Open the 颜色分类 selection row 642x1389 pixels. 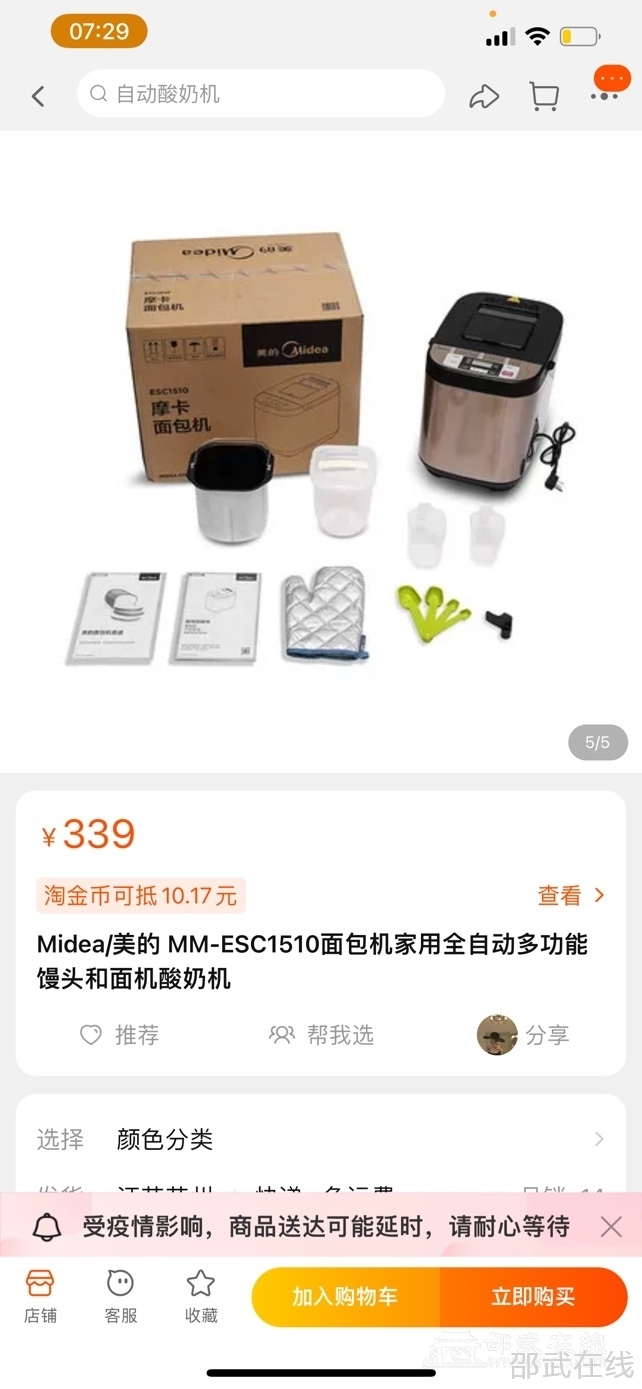[320, 1139]
